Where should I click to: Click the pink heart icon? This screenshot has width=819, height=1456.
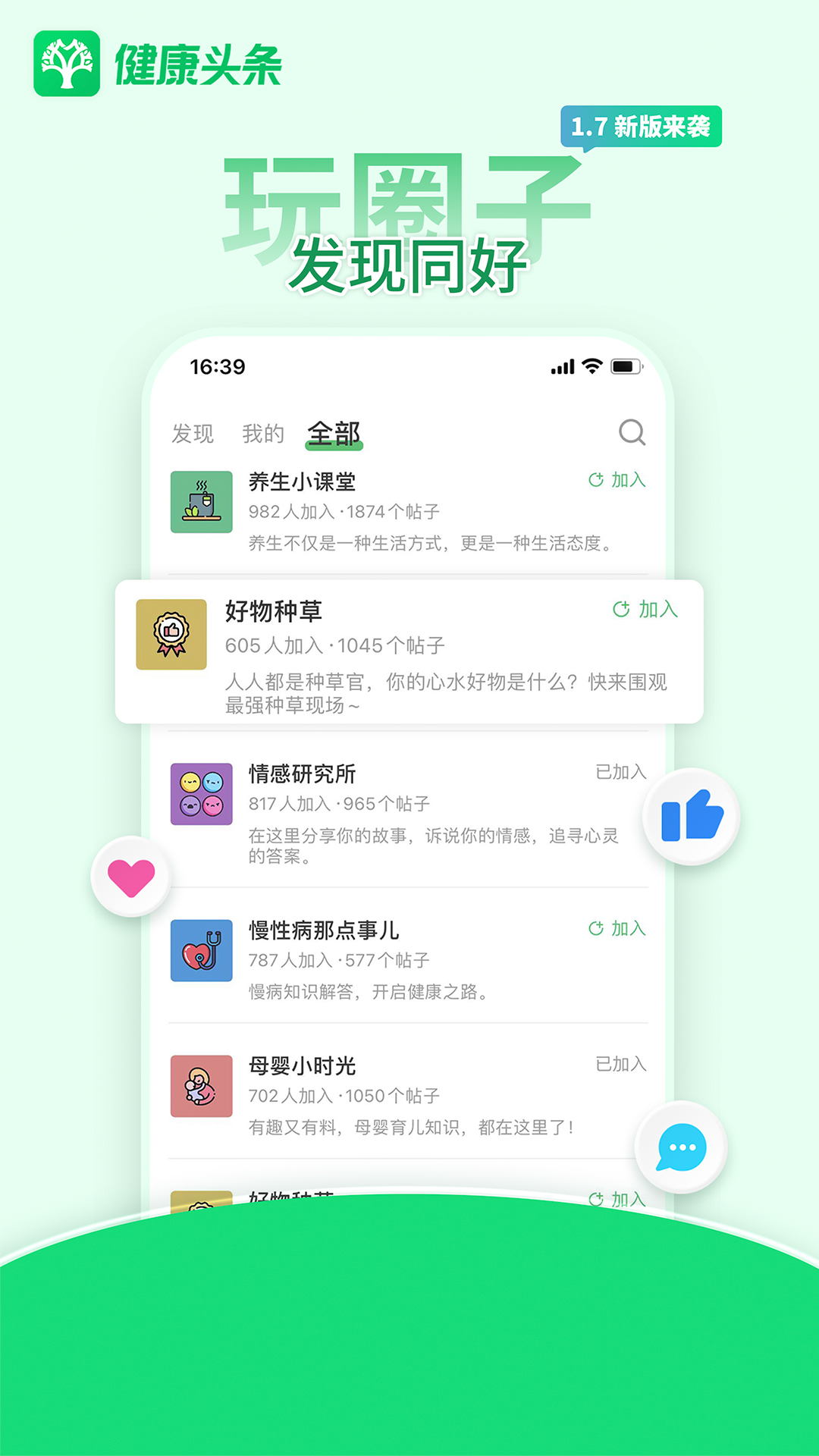(x=132, y=877)
